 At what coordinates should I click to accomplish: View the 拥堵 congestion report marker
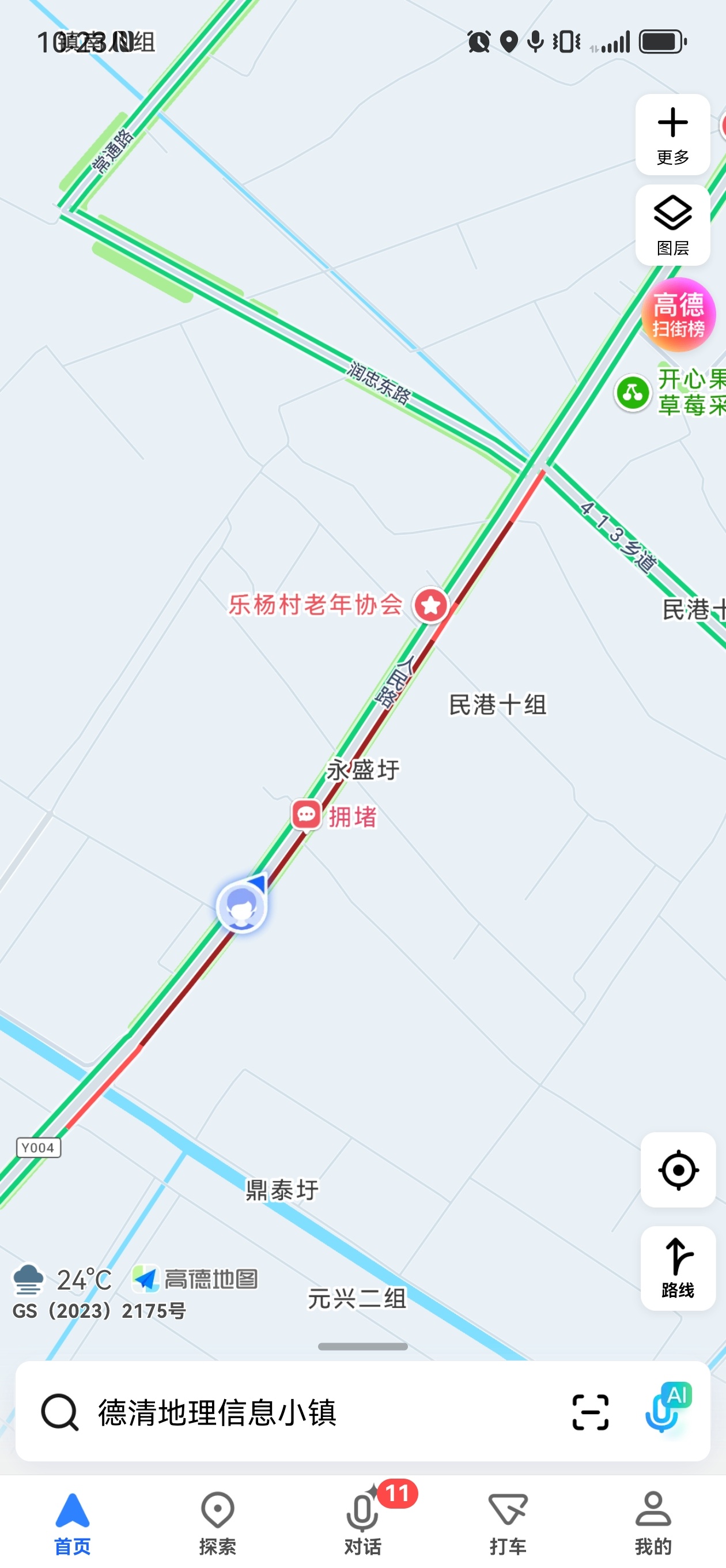point(307,815)
